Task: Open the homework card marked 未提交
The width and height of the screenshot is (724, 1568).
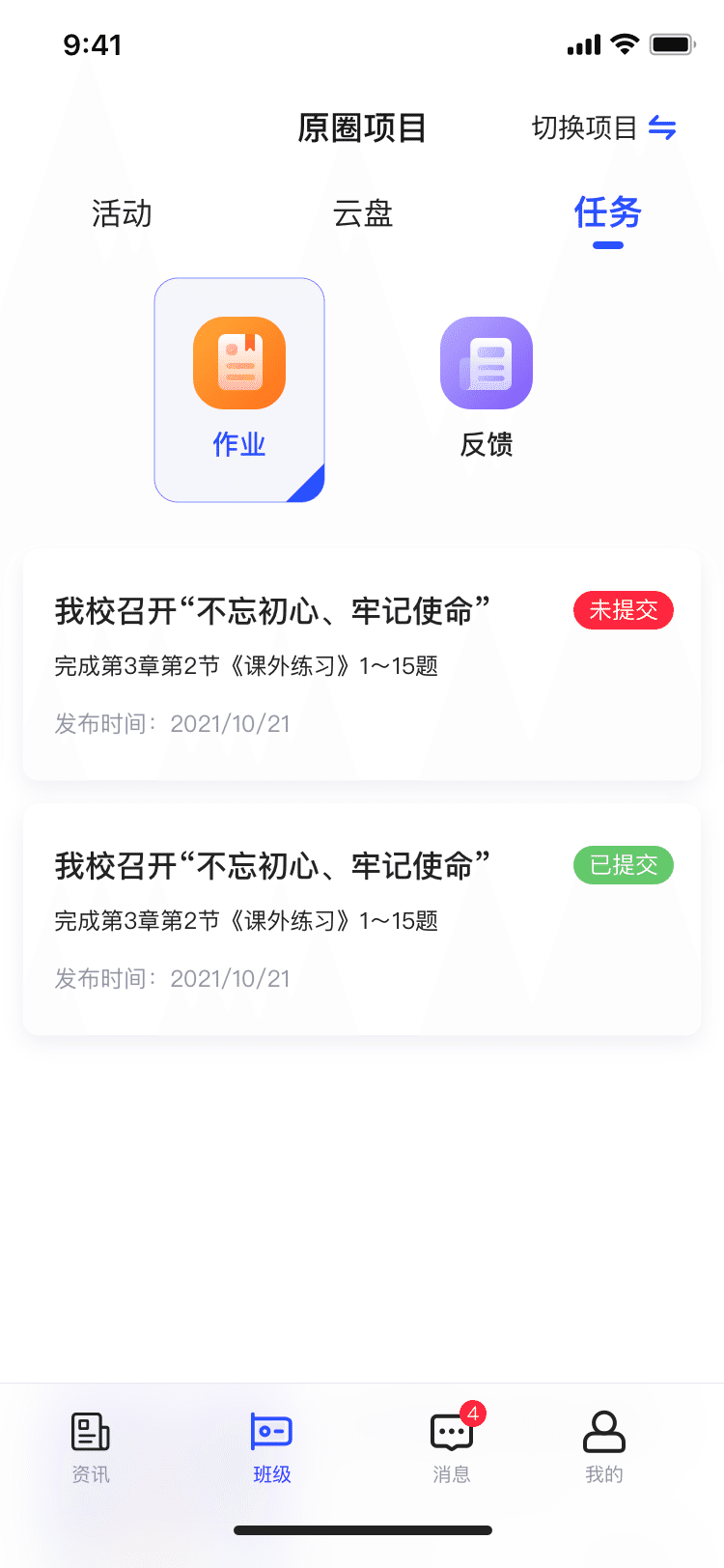Action: tap(362, 664)
